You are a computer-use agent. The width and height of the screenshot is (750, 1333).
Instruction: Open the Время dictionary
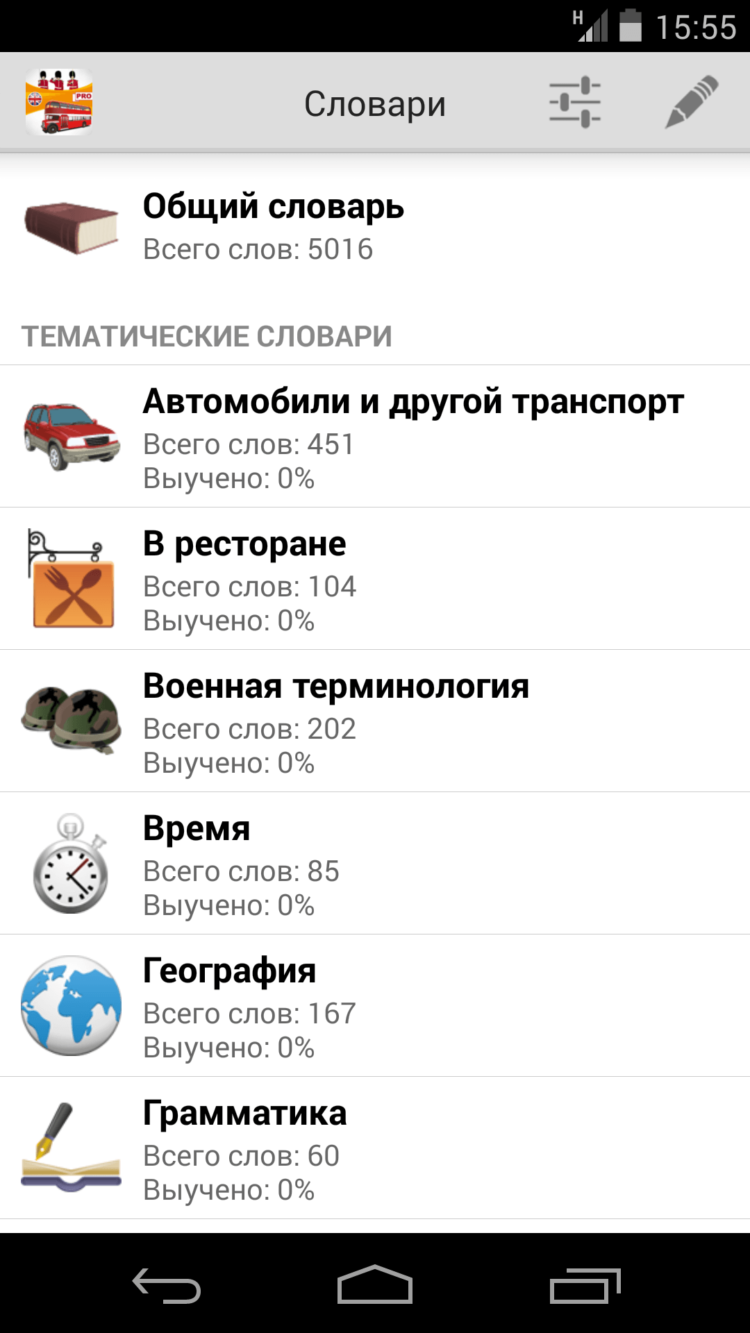tap(400, 862)
